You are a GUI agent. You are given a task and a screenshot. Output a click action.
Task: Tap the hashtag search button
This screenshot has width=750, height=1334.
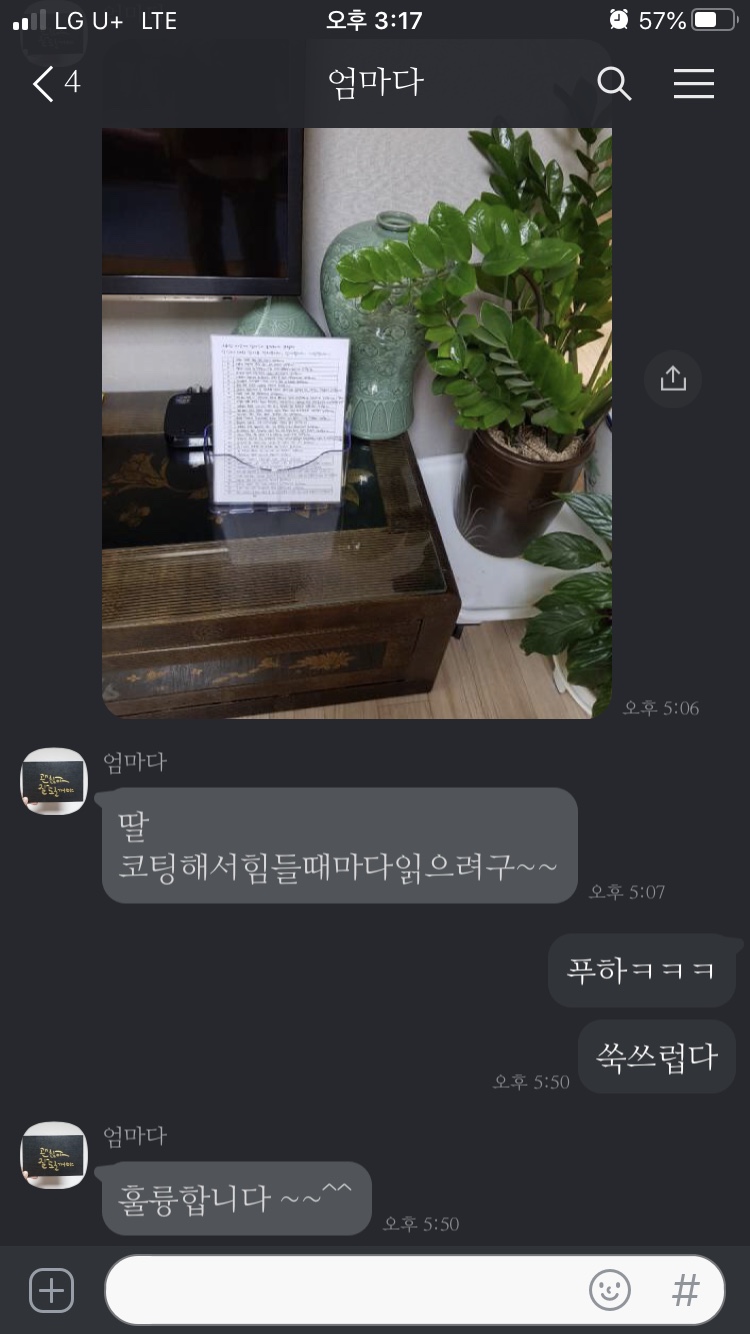click(686, 1290)
